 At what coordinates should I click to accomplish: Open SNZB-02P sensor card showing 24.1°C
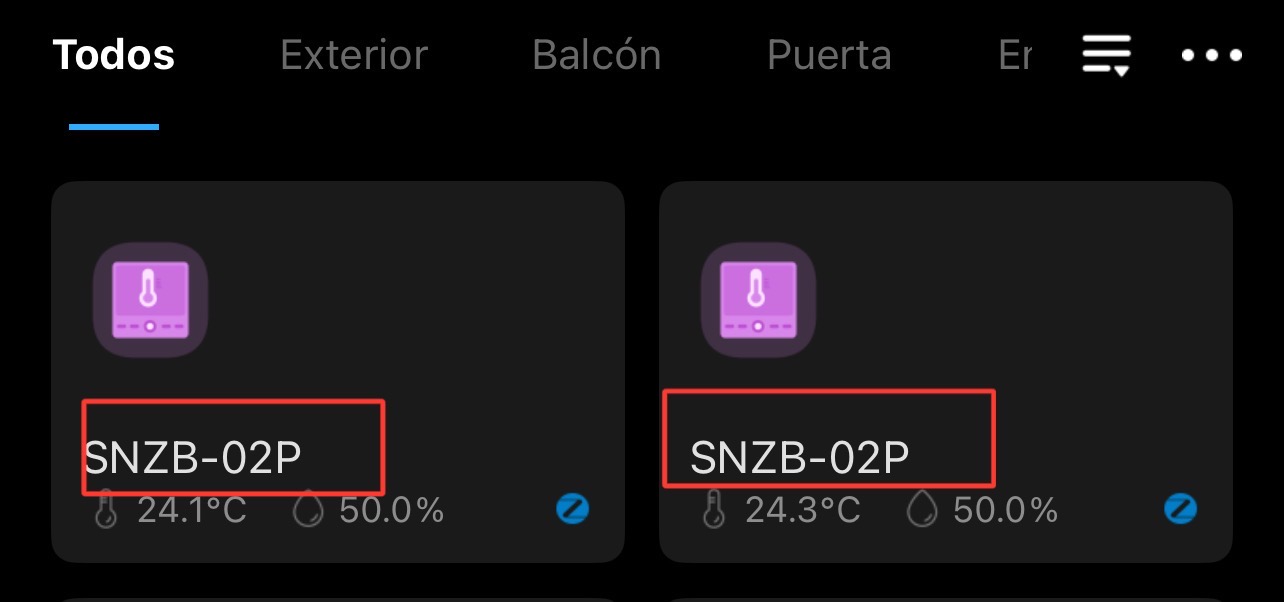337,371
